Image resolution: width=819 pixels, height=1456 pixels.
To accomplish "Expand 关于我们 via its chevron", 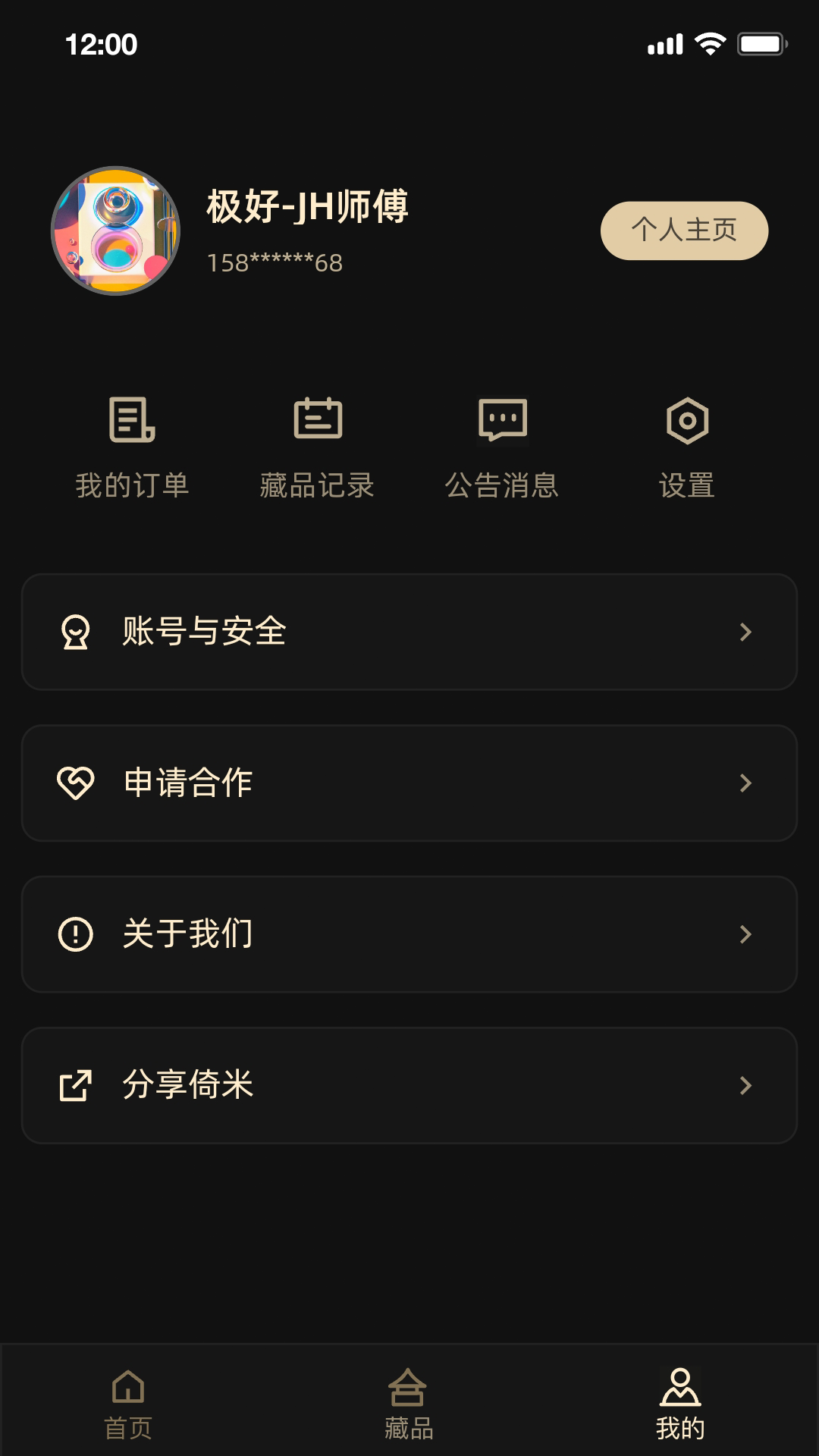I will (x=746, y=934).
